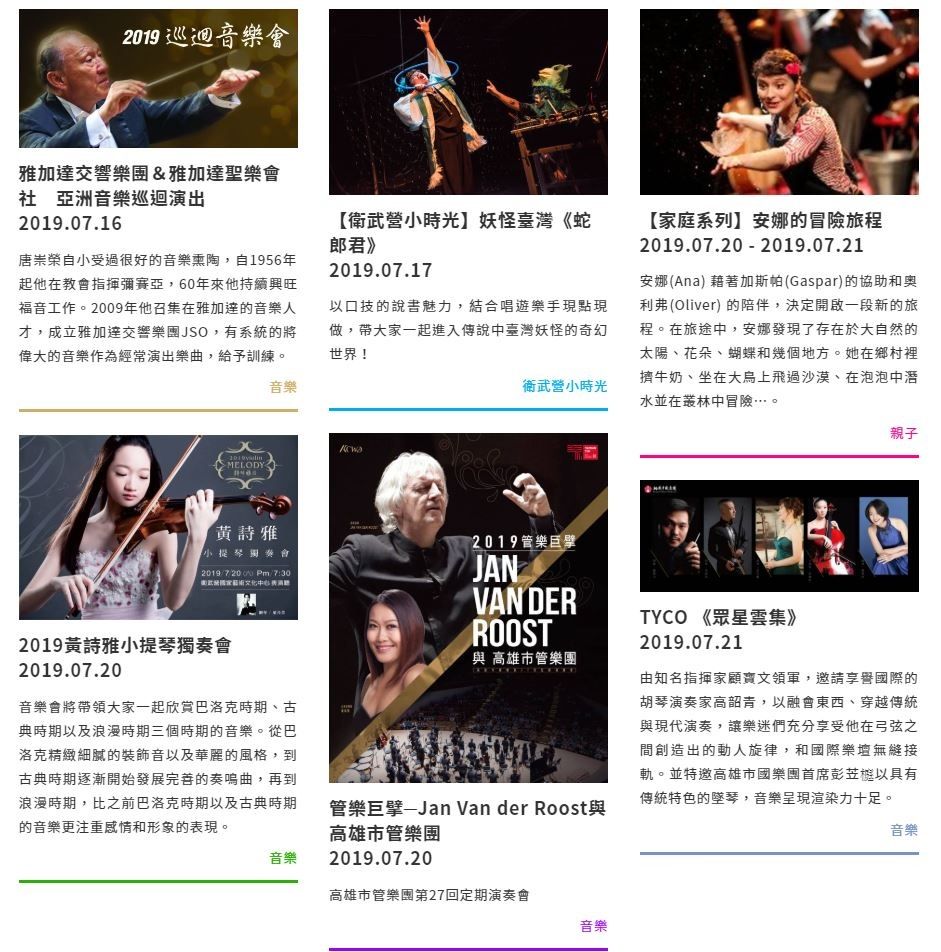
Task: Open the 安娜的冒險旅程 event image
Action: click(x=779, y=102)
